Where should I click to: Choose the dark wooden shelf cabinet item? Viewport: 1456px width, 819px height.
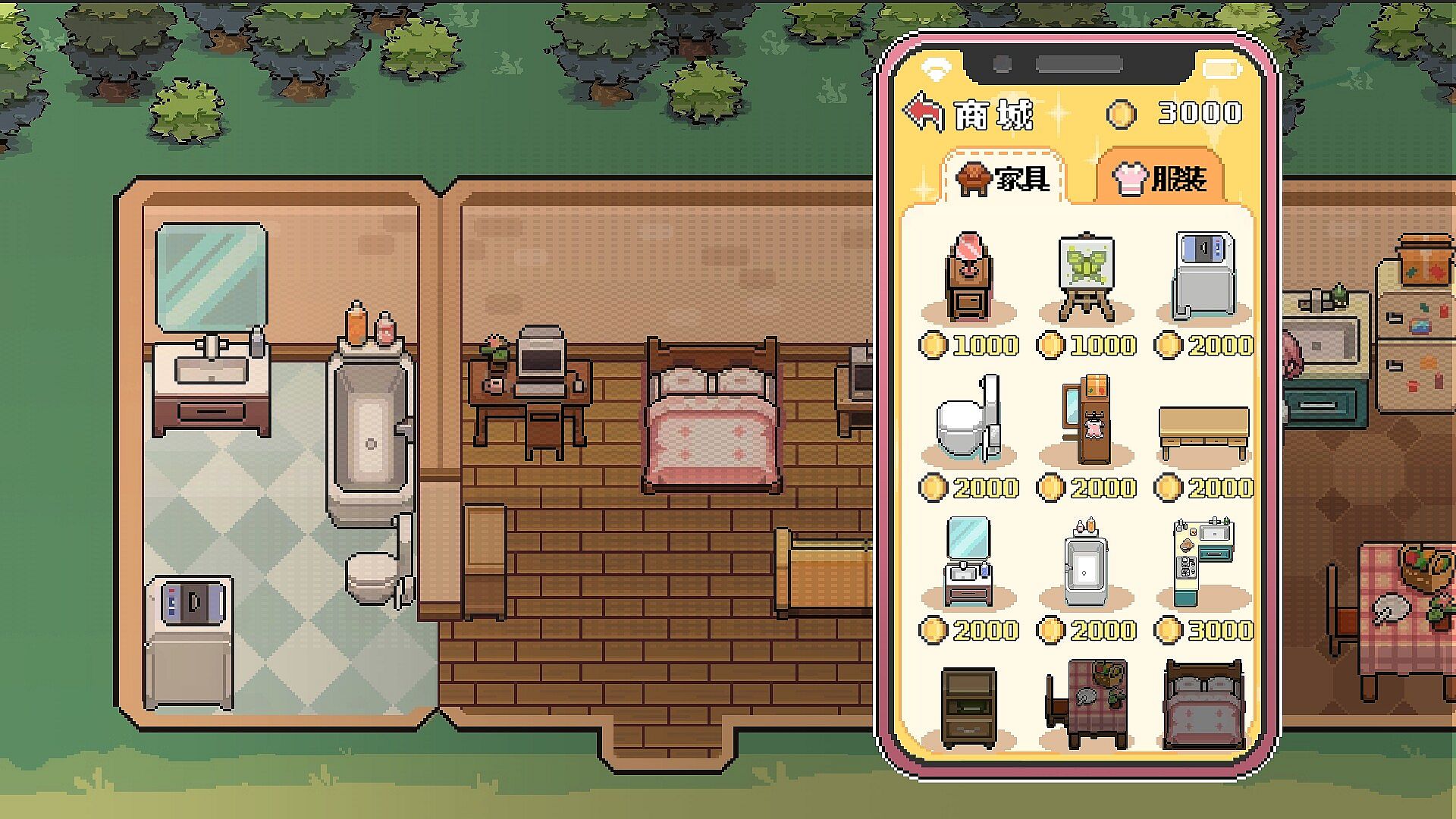point(968,707)
